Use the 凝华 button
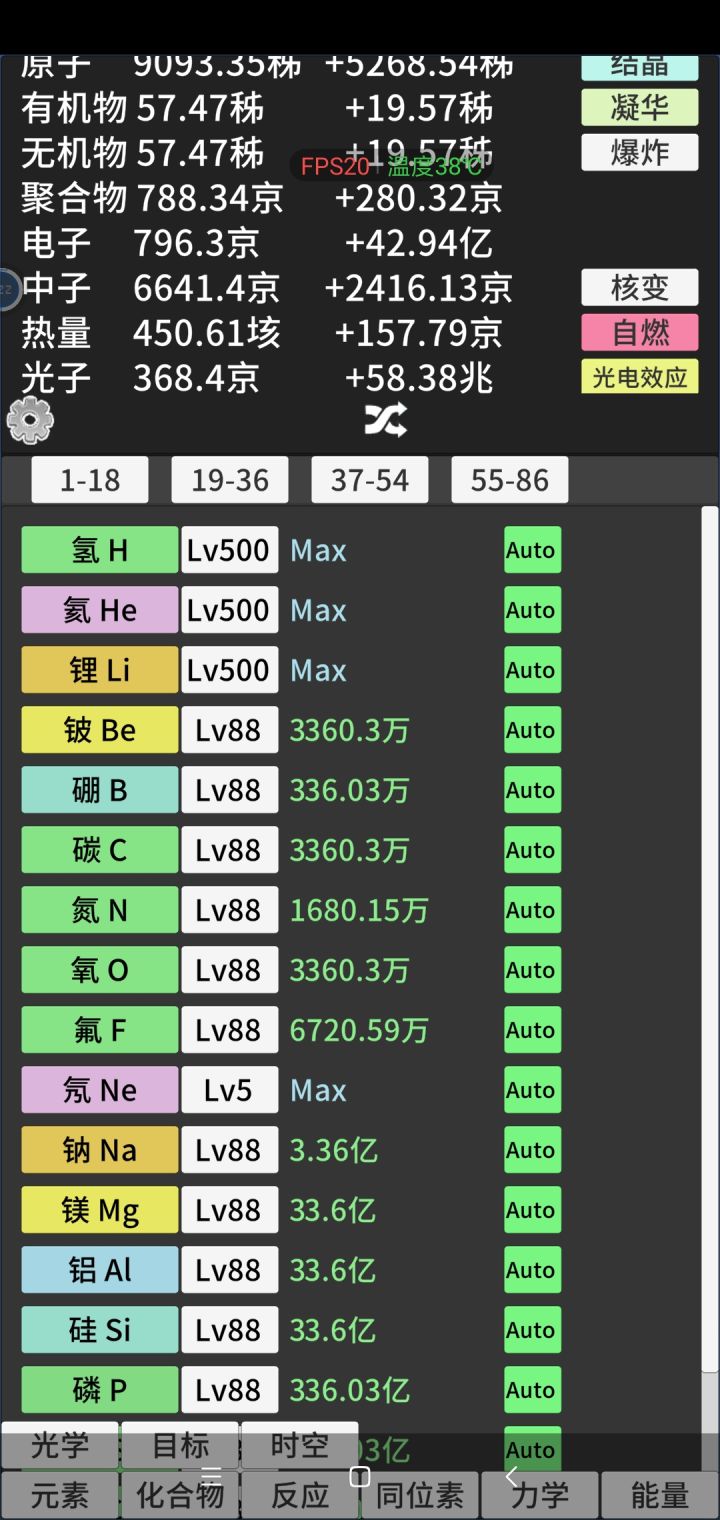Image resolution: width=720 pixels, height=1520 pixels. pos(640,107)
